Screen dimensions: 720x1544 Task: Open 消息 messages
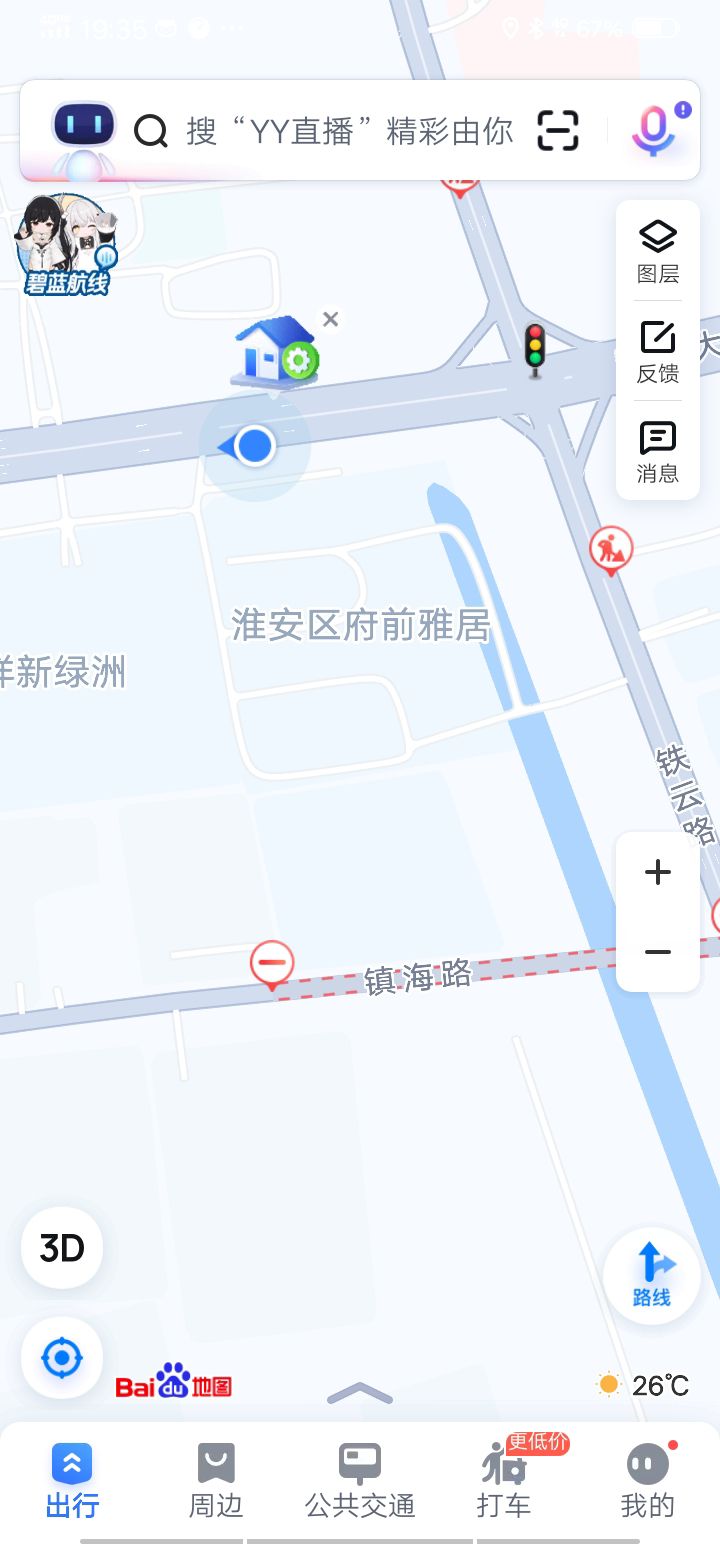[x=657, y=452]
